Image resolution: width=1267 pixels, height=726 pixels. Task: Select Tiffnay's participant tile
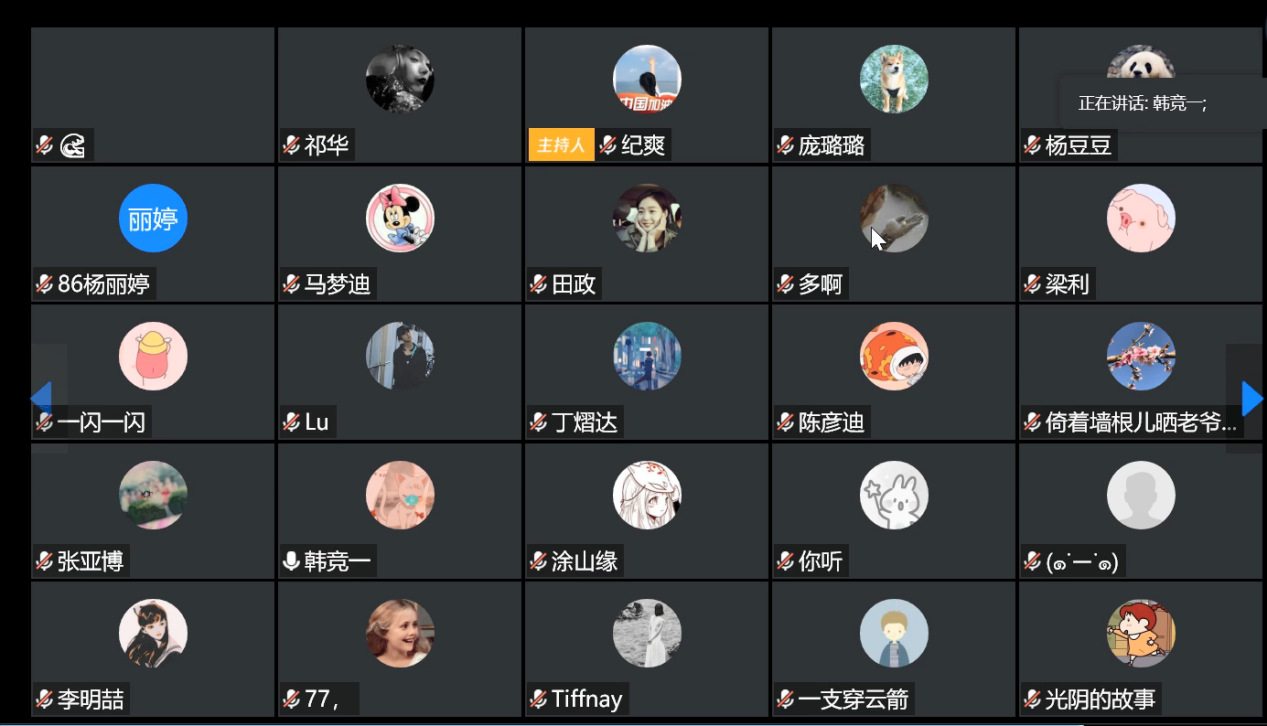646,648
